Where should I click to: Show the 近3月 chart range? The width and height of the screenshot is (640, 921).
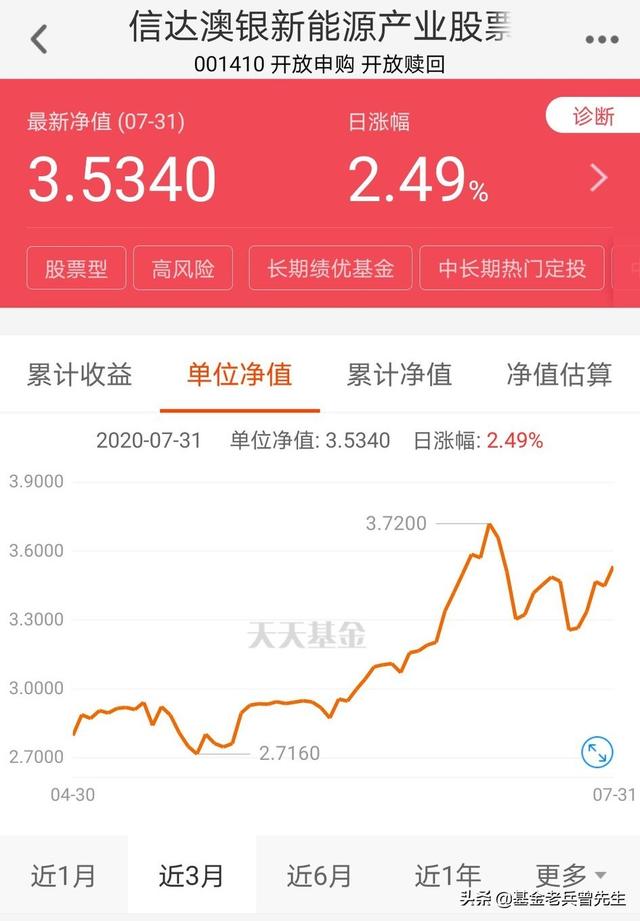[x=192, y=875]
